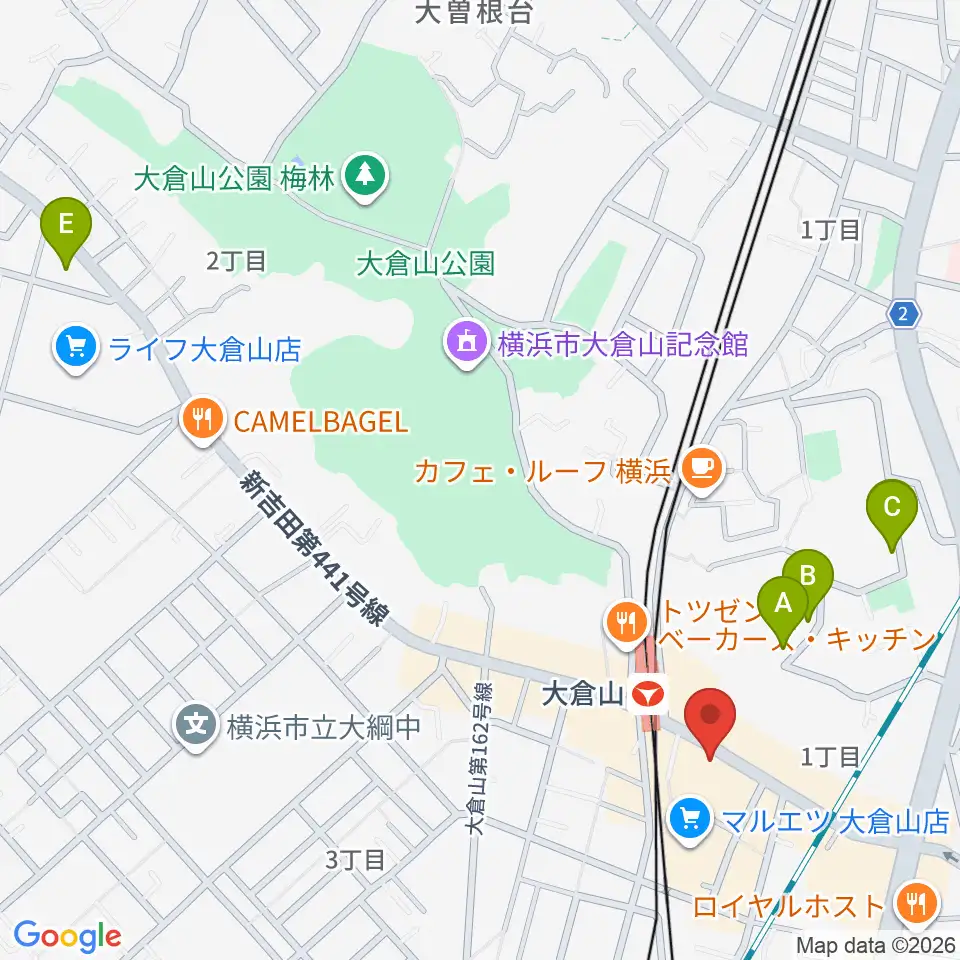Screen dimensions: 960x960
Task: Open the カフェ・ルーフ 横浜 cafe pin
Action: 703,470
